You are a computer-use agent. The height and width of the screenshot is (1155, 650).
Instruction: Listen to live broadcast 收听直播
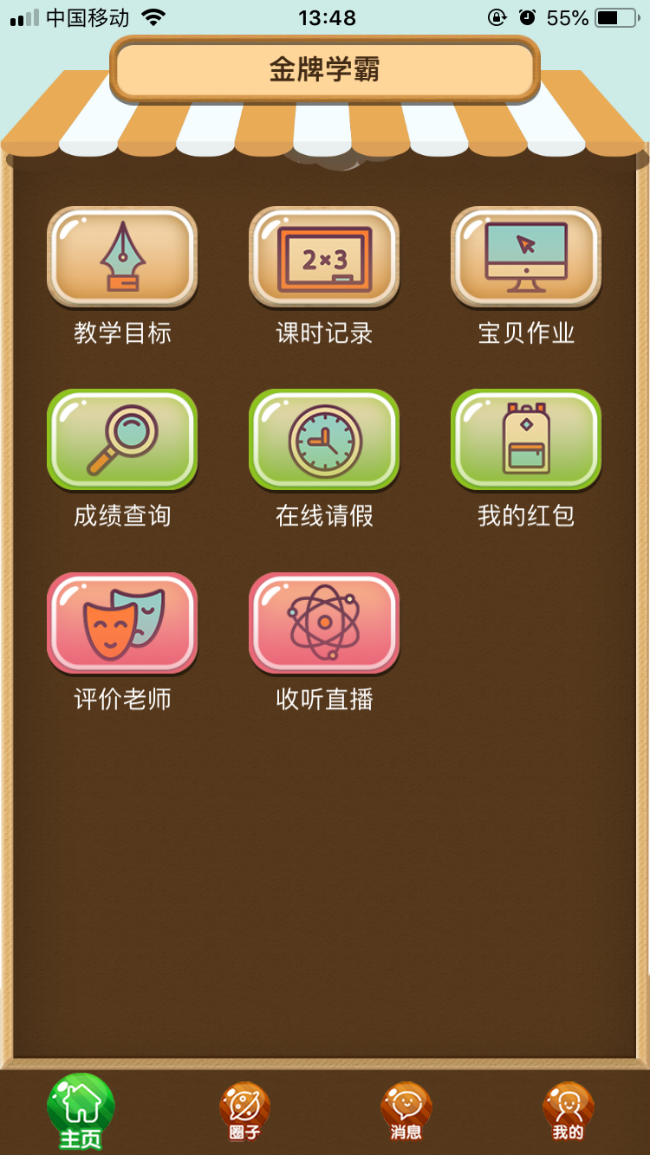click(324, 622)
